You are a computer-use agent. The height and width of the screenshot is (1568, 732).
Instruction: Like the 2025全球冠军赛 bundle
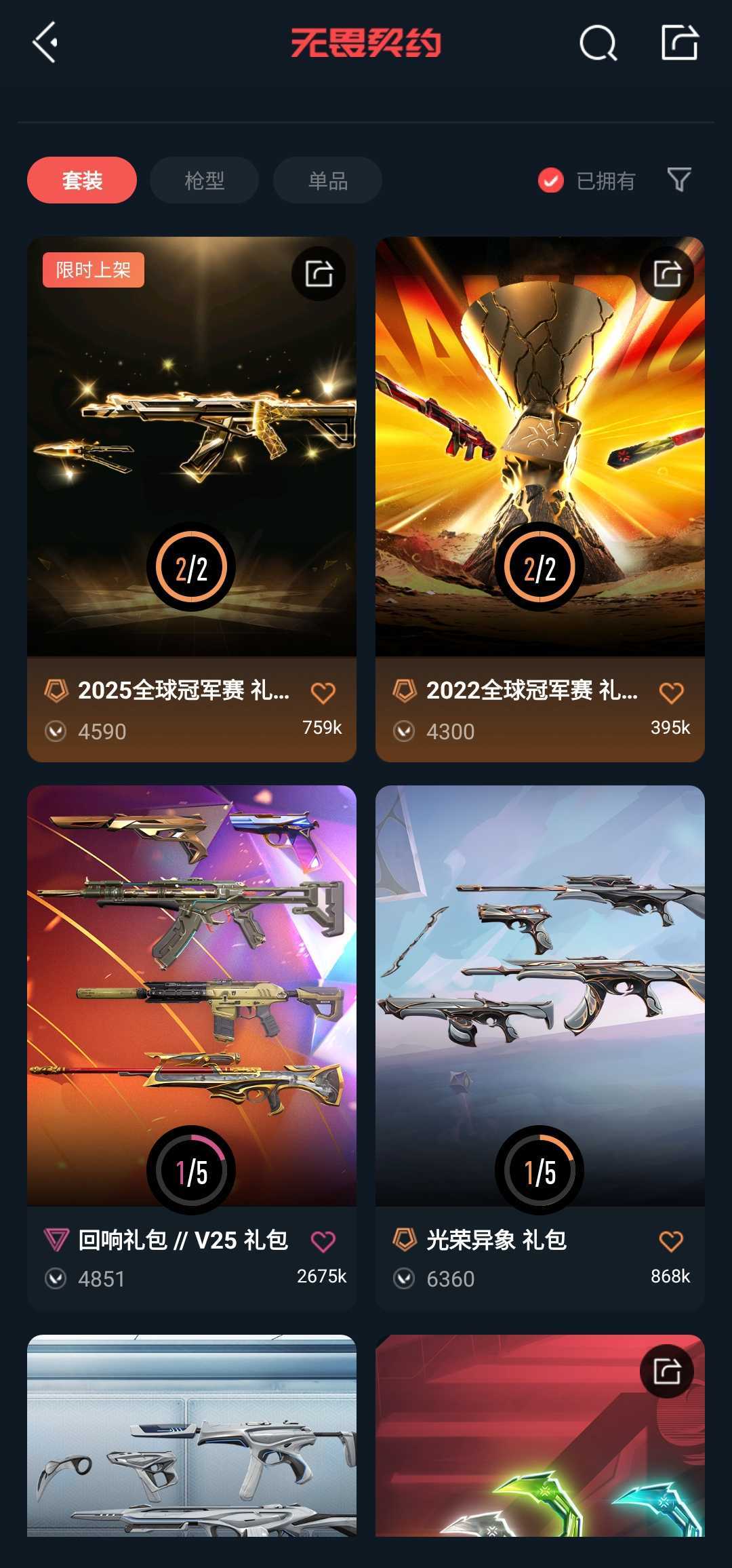click(x=323, y=692)
